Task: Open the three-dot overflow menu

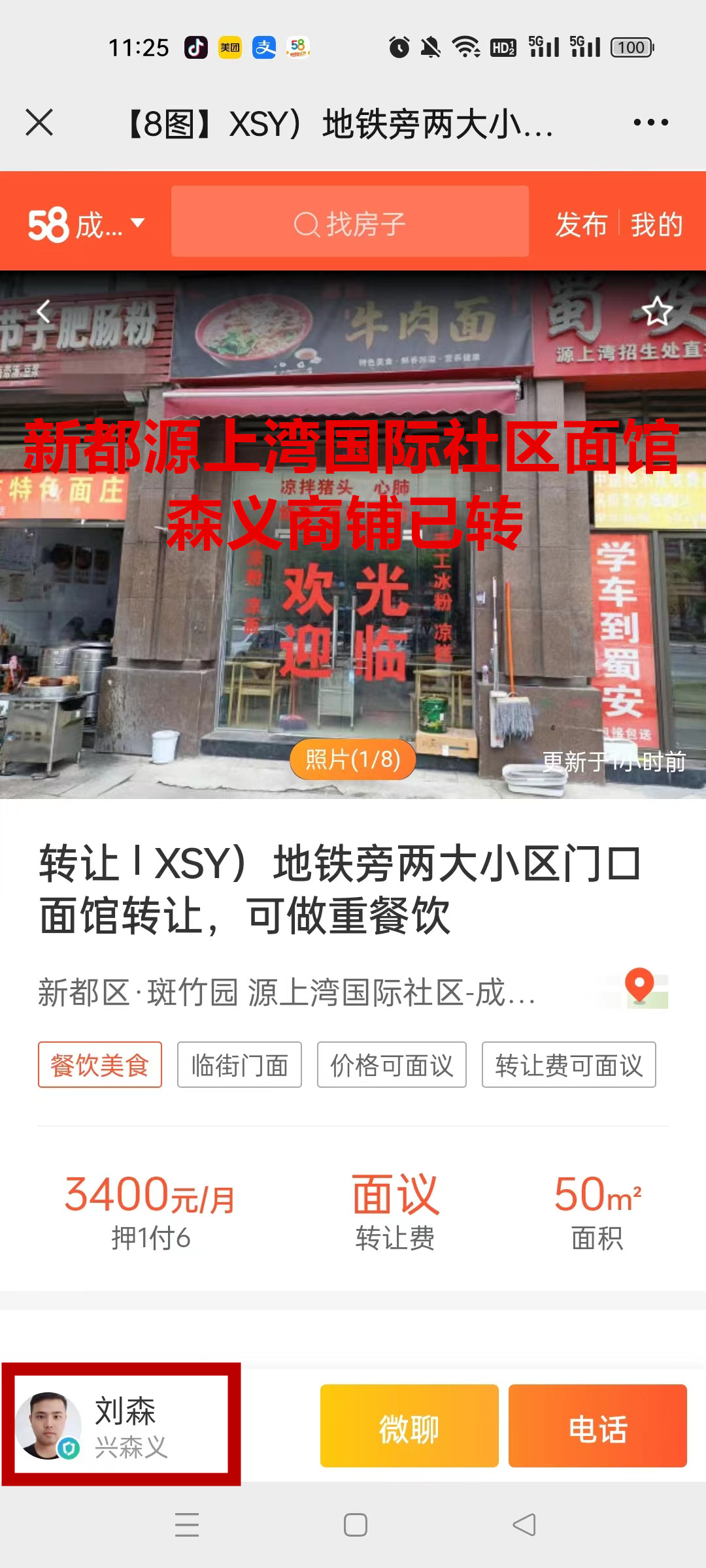Action: point(650,122)
